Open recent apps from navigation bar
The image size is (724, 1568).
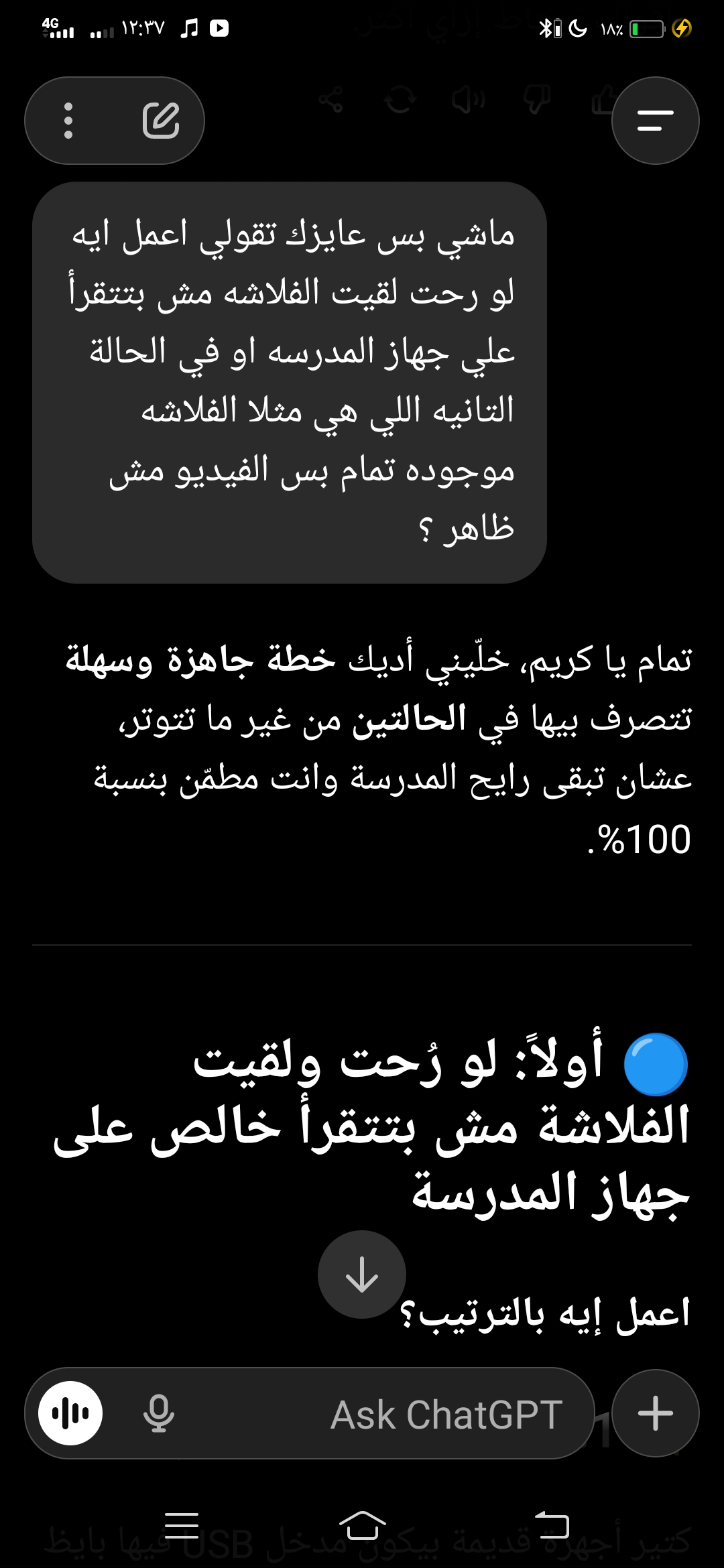click(x=181, y=1526)
